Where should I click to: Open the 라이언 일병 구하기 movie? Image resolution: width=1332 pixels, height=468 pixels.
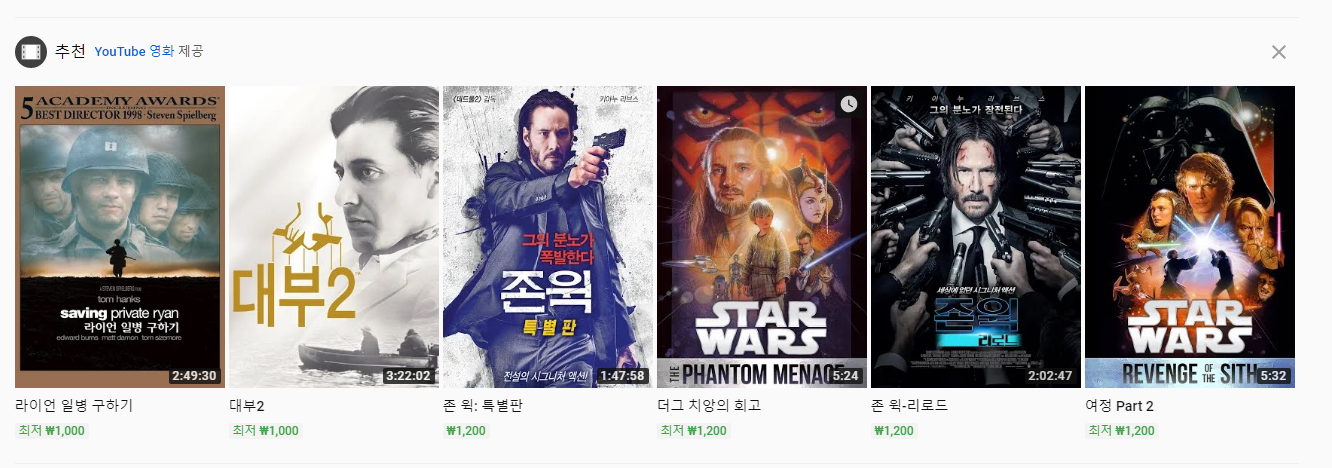pyautogui.click(x=120, y=236)
